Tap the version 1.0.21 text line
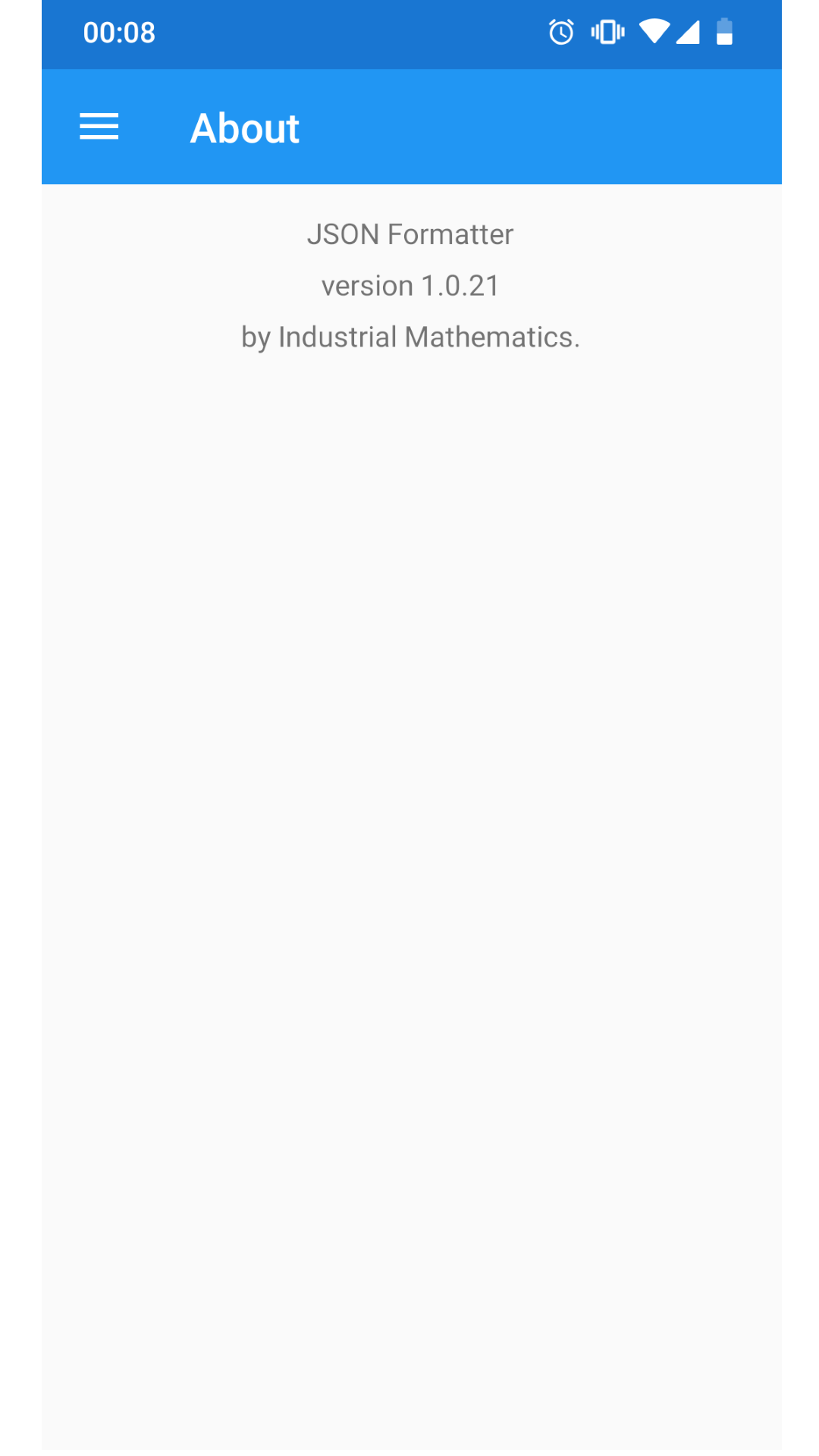 [x=410, y=285]
